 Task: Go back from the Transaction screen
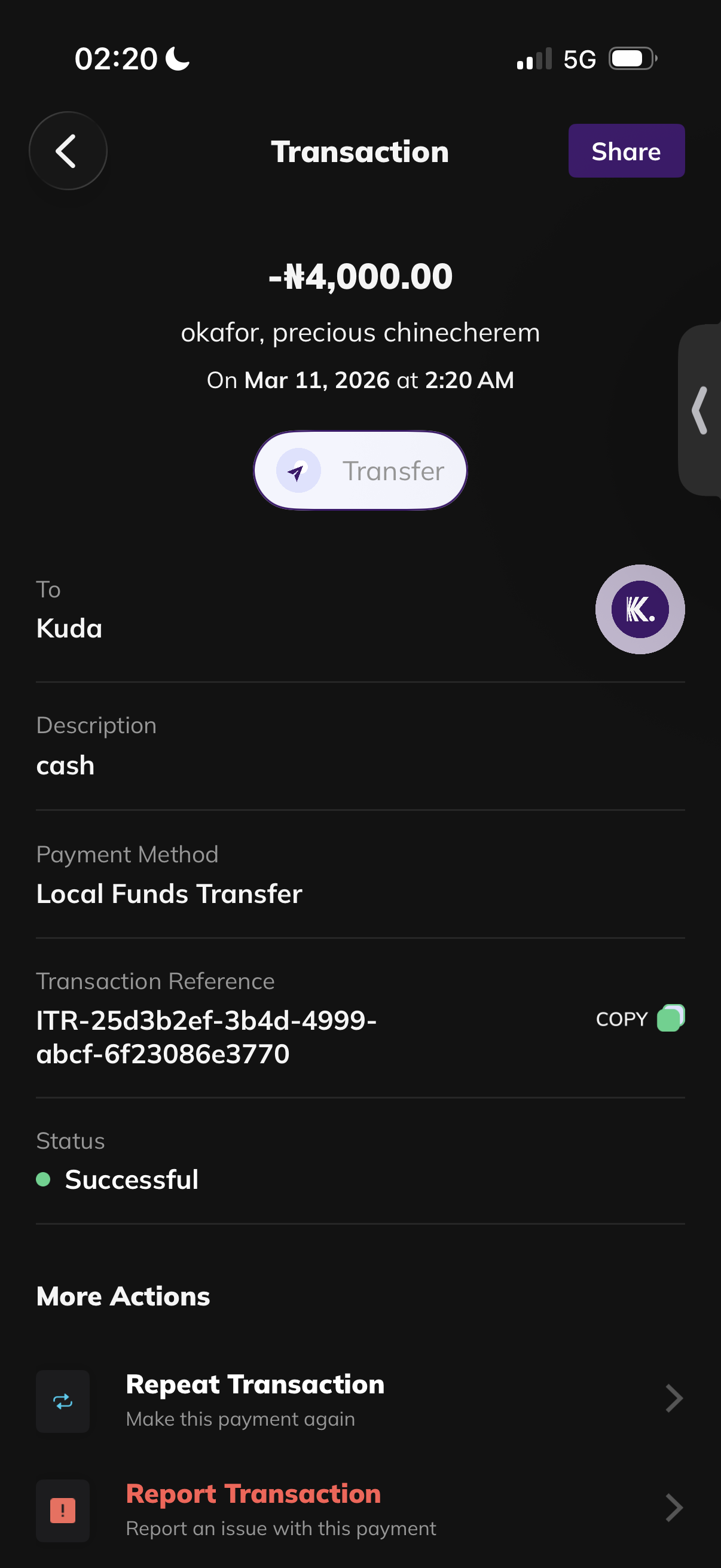68,151
